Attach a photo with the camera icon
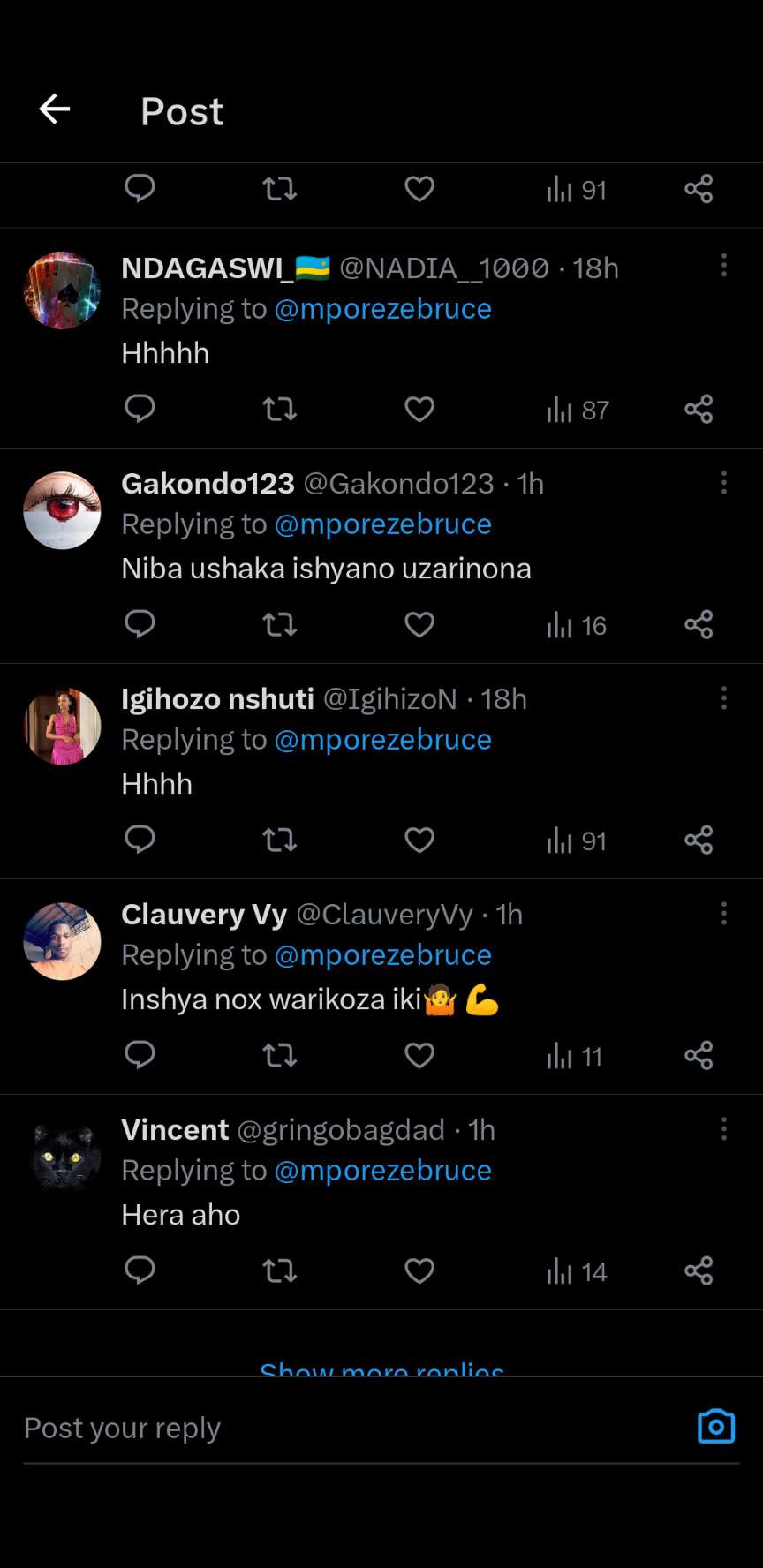 [716, 1427]
